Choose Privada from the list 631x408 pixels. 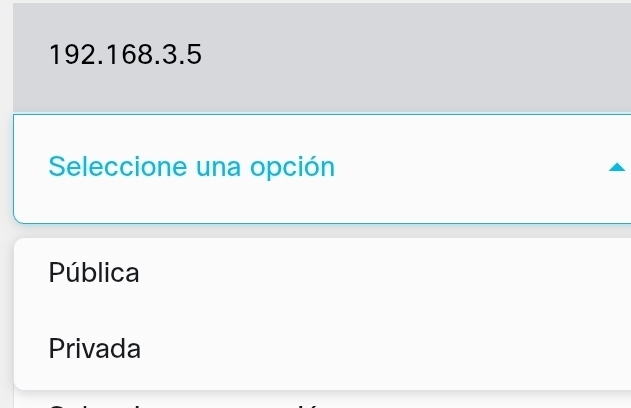[x=95, y=349]
